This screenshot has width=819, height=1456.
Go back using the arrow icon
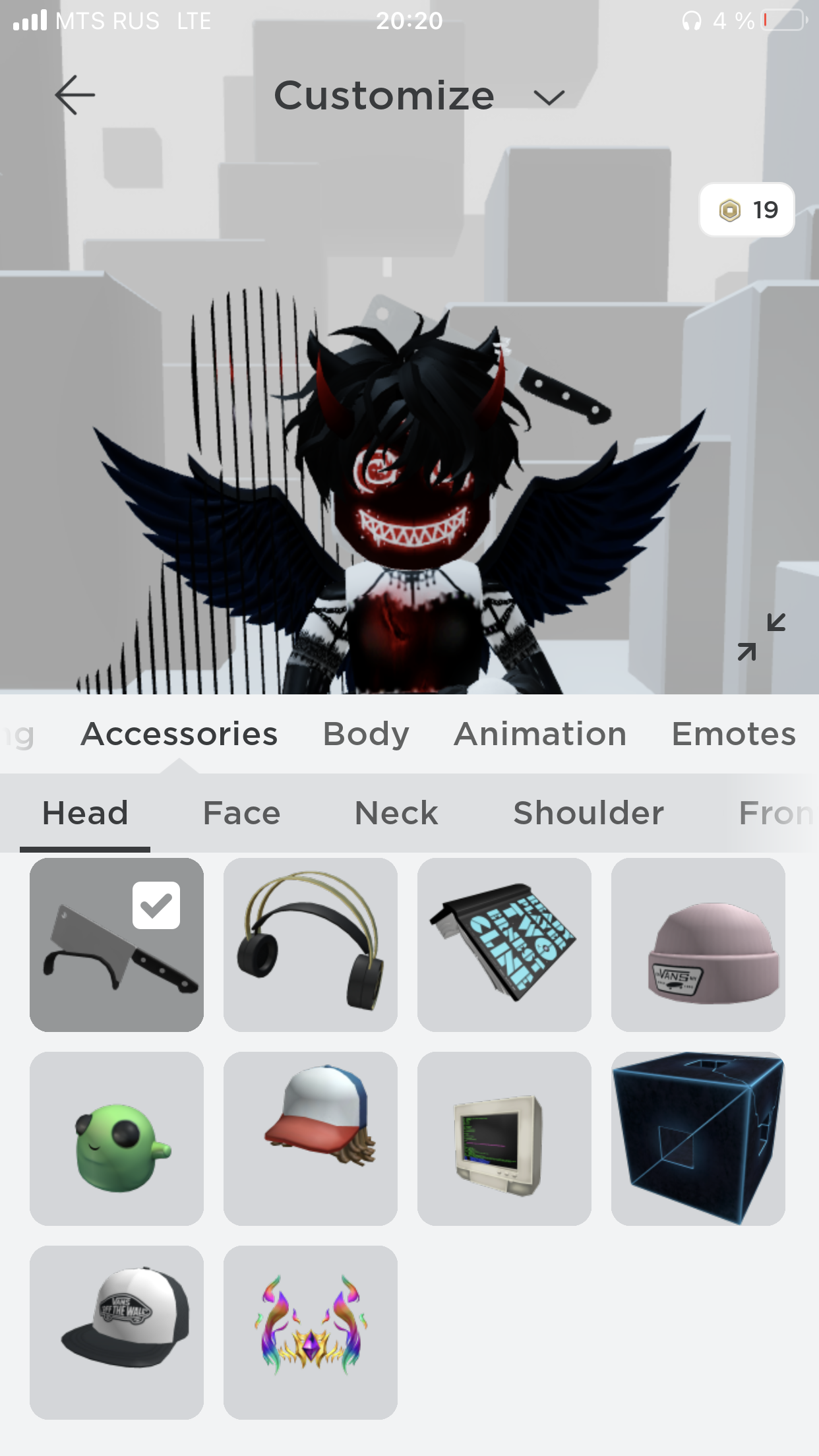75,95
